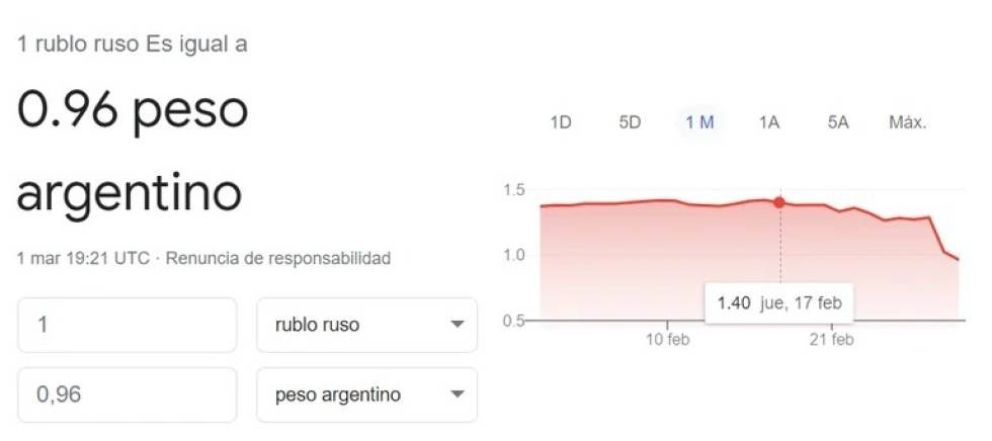Expand the peso argentino currency dropdown
This screenshot has height=441, width=992.
366,395
